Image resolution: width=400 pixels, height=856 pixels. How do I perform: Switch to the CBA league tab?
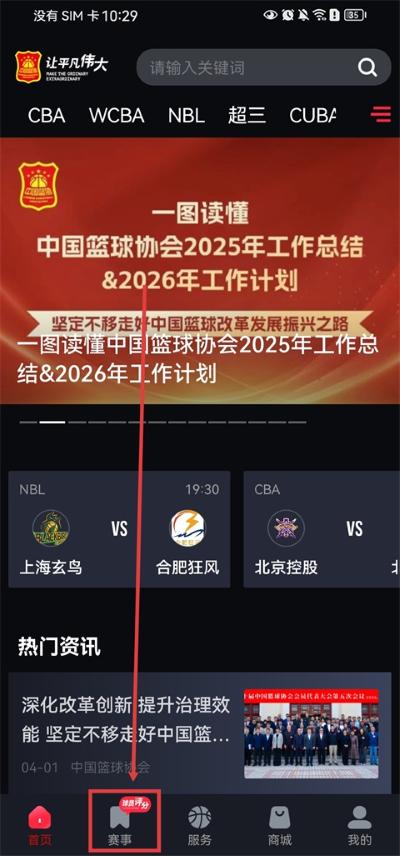pos(46,115)
